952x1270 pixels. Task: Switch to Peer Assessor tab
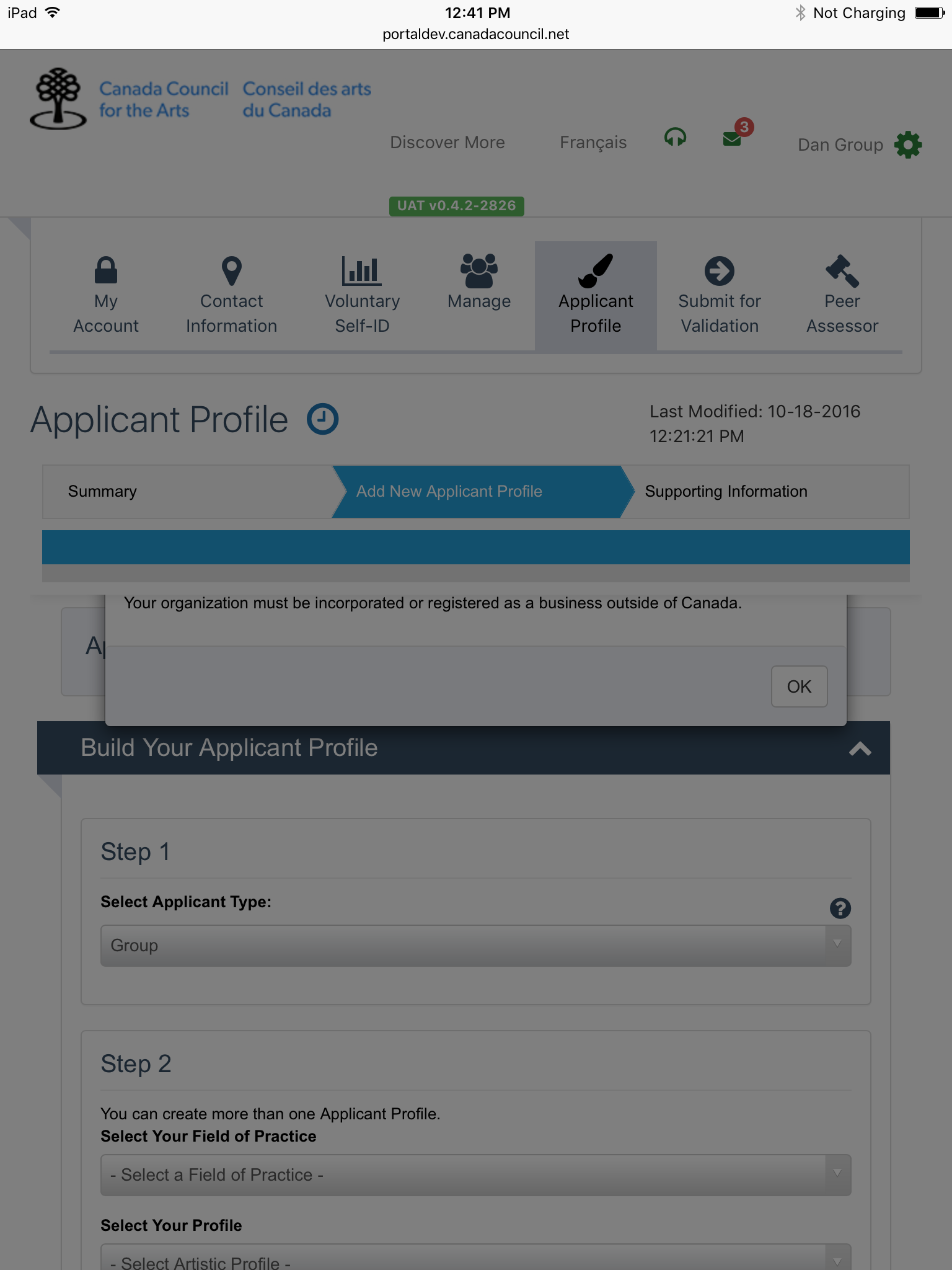tap(842, 295)
